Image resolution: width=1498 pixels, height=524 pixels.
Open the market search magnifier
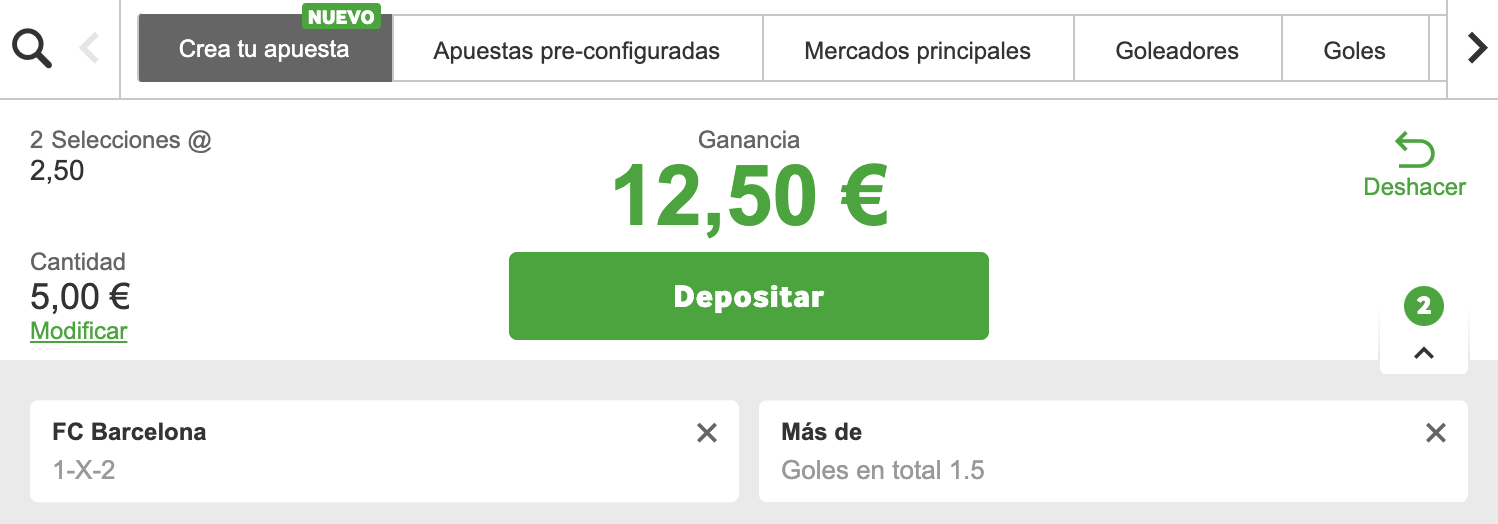coord(31,48)
